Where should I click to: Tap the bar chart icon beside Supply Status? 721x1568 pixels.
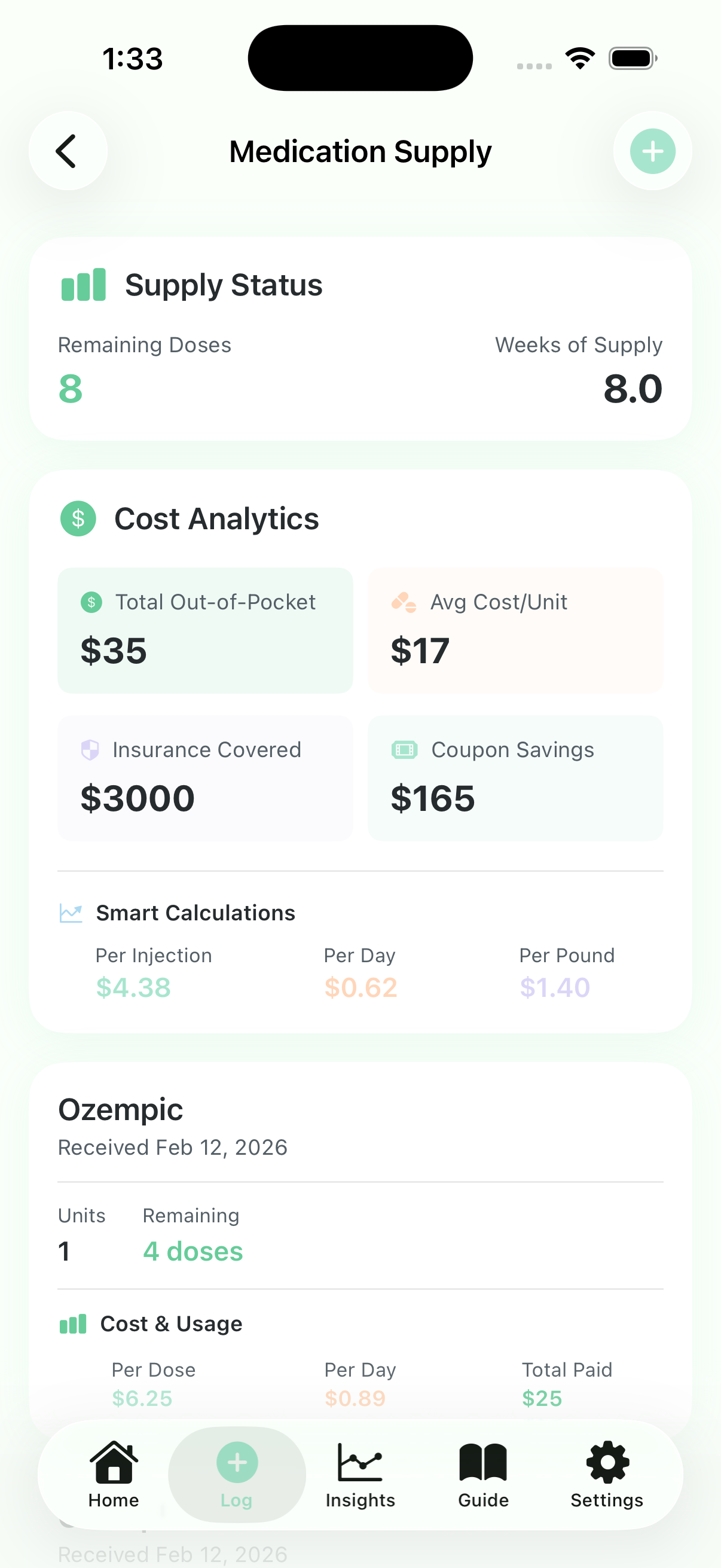[82, 283]
